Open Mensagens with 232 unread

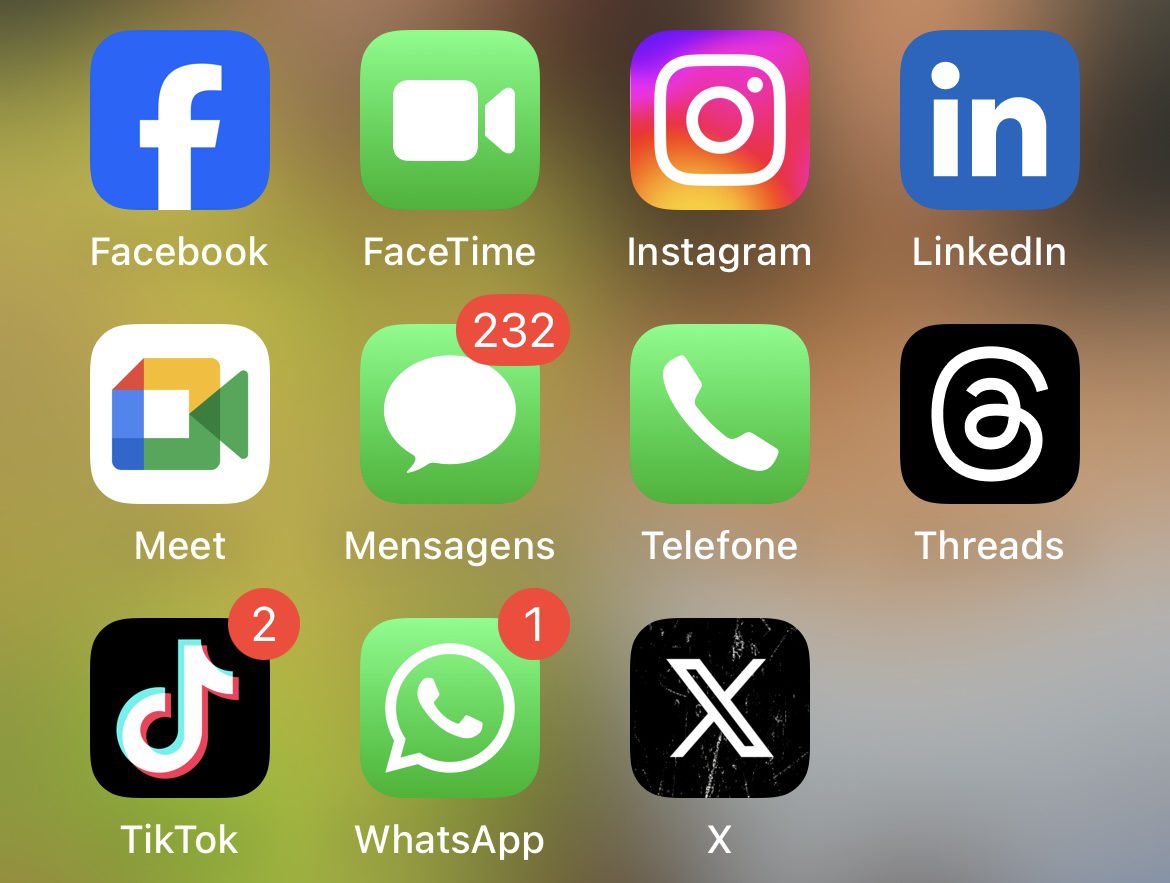(450, 414)
